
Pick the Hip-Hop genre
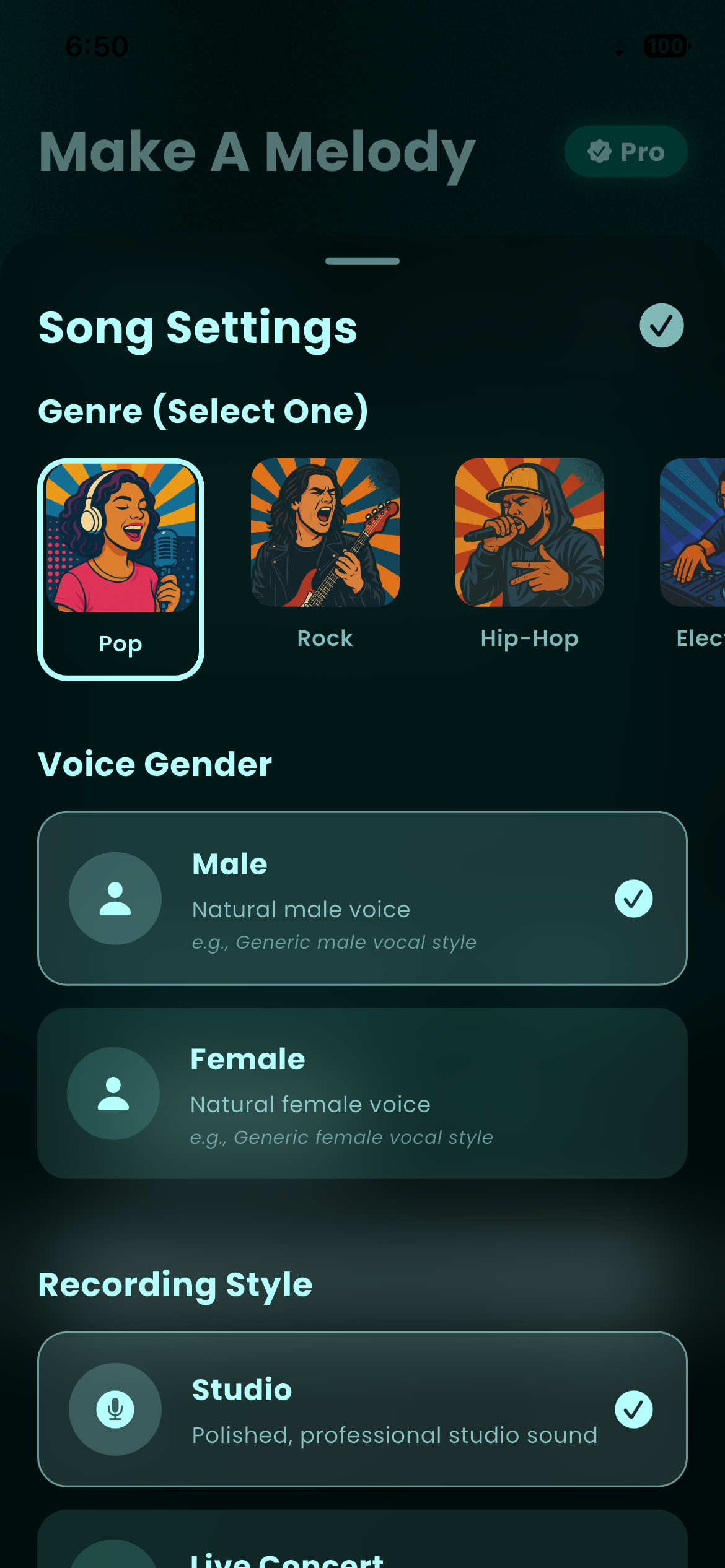[529, 552]
